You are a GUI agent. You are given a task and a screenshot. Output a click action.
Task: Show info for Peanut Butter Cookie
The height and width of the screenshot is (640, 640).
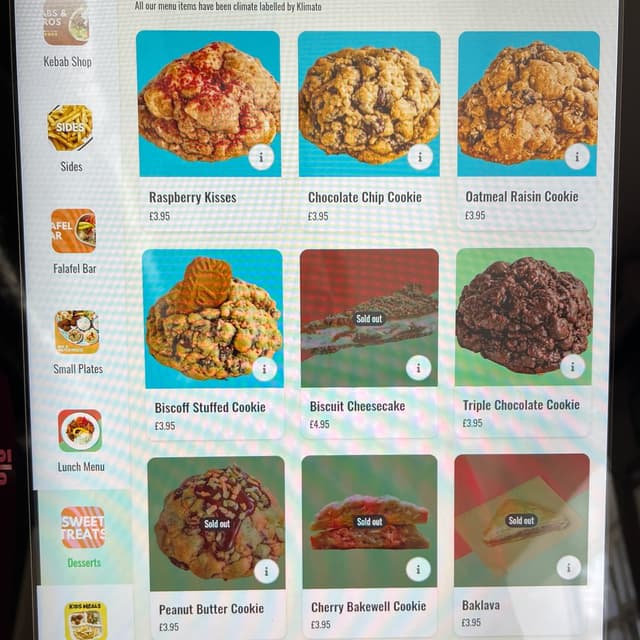[266, 571]
